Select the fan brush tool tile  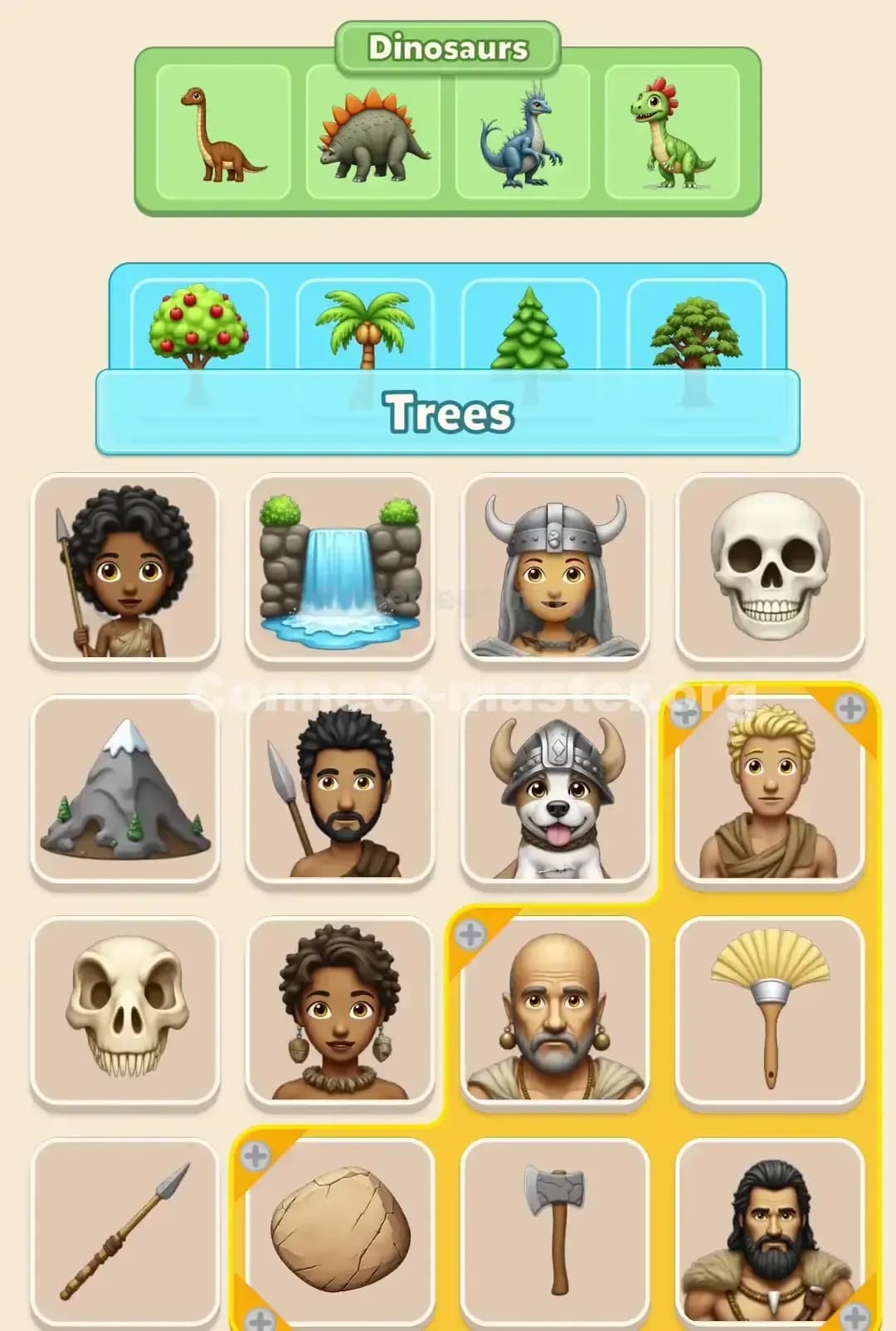pyautogui.click(x=769, y=1014)
